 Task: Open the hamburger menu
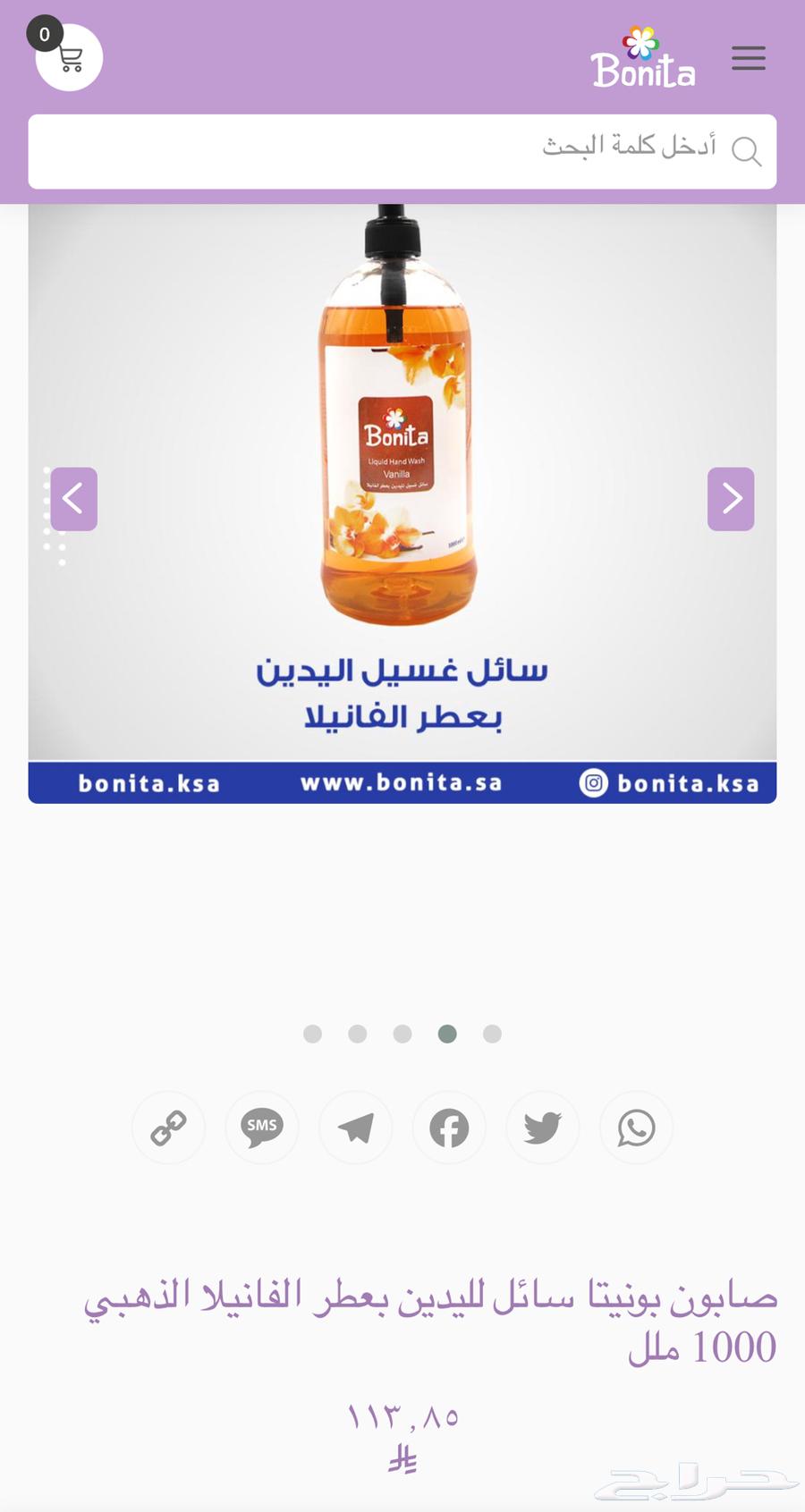(x=748, y=58)
